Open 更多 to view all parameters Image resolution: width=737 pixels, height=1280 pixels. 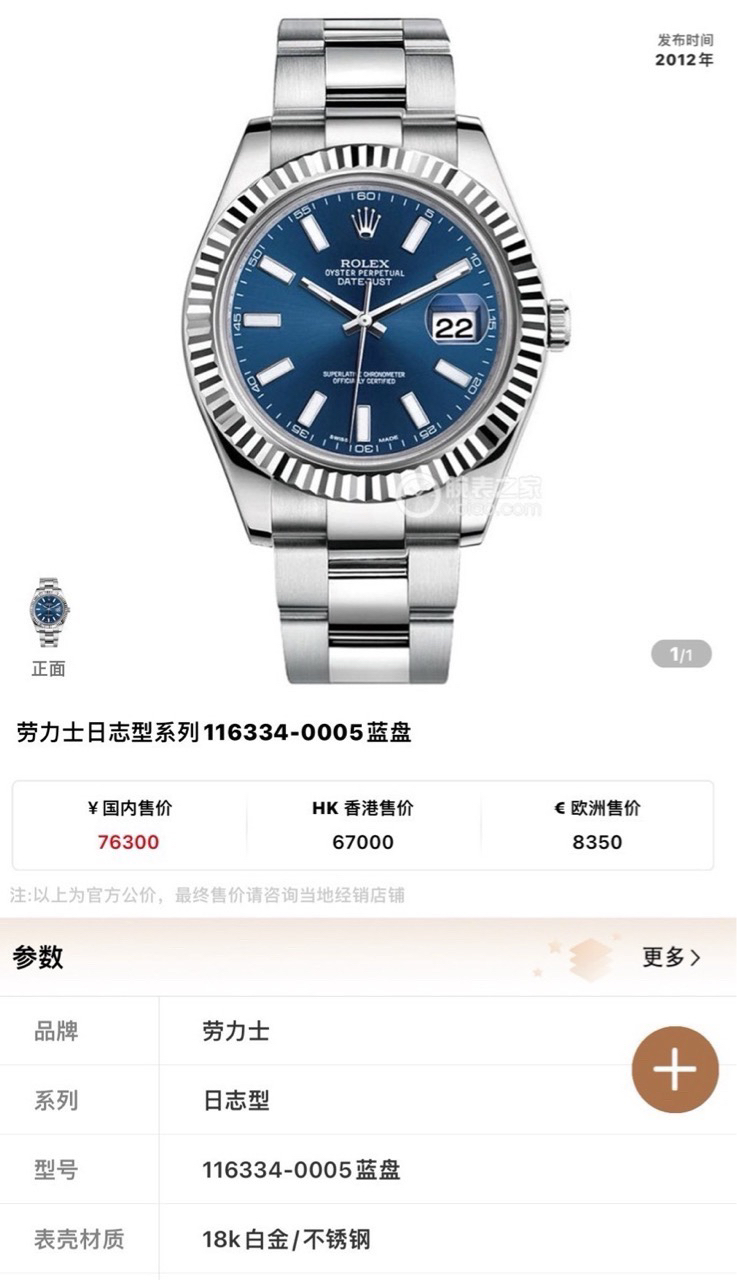(x=671, y=957)
